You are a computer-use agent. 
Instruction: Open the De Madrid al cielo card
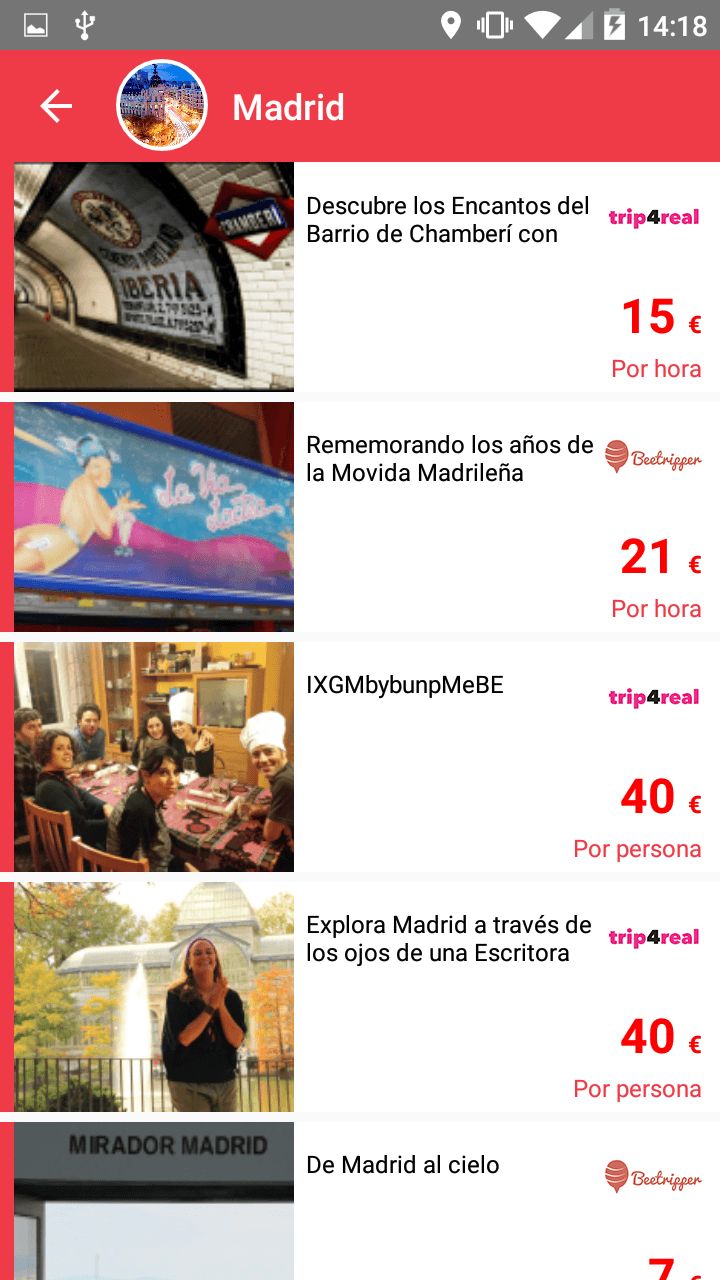(360, 1201)
